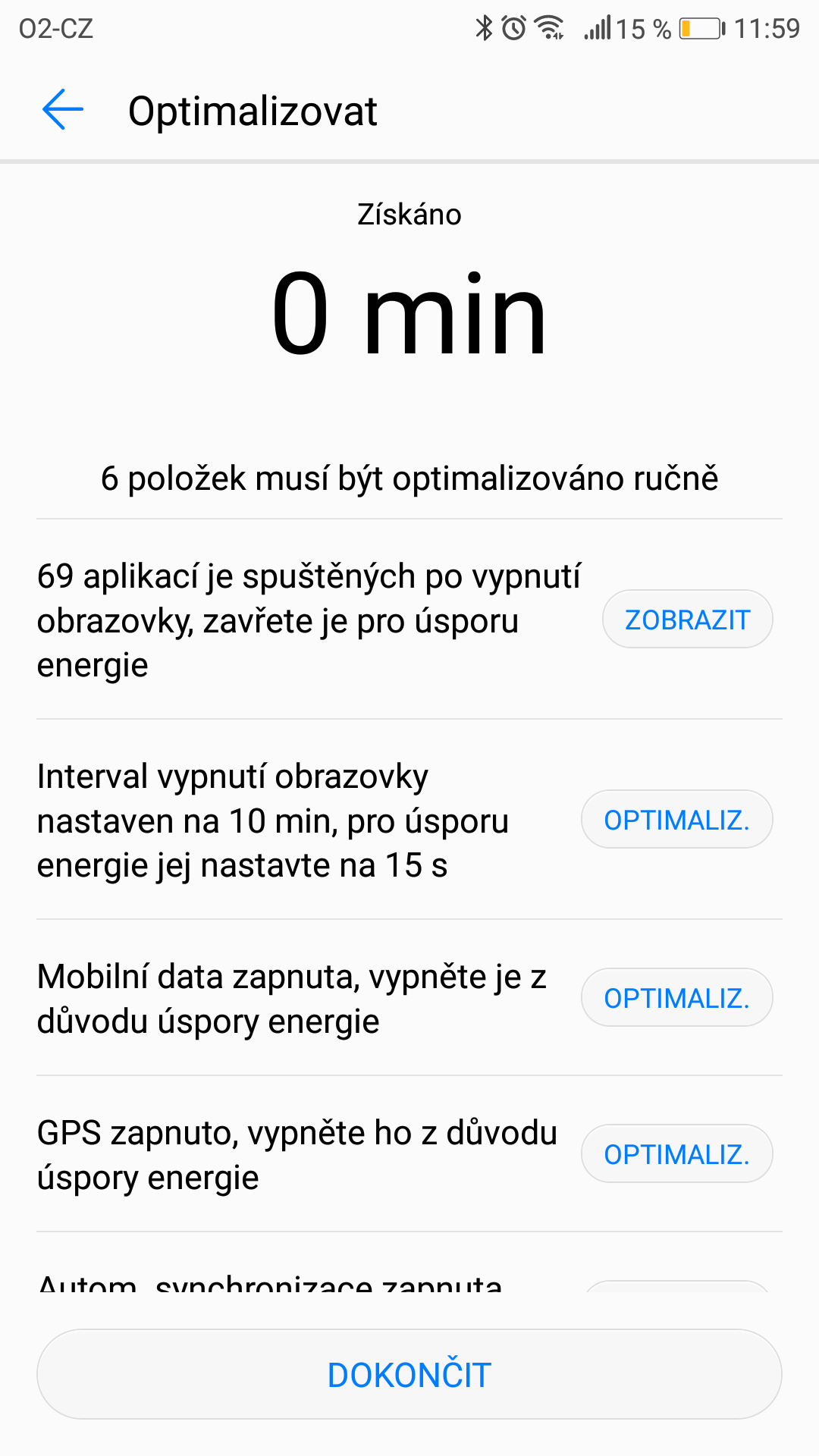Screen dimensions: 819x1456
Task: Optimize by turning off GPS
Action: [x=677, y=1154]
